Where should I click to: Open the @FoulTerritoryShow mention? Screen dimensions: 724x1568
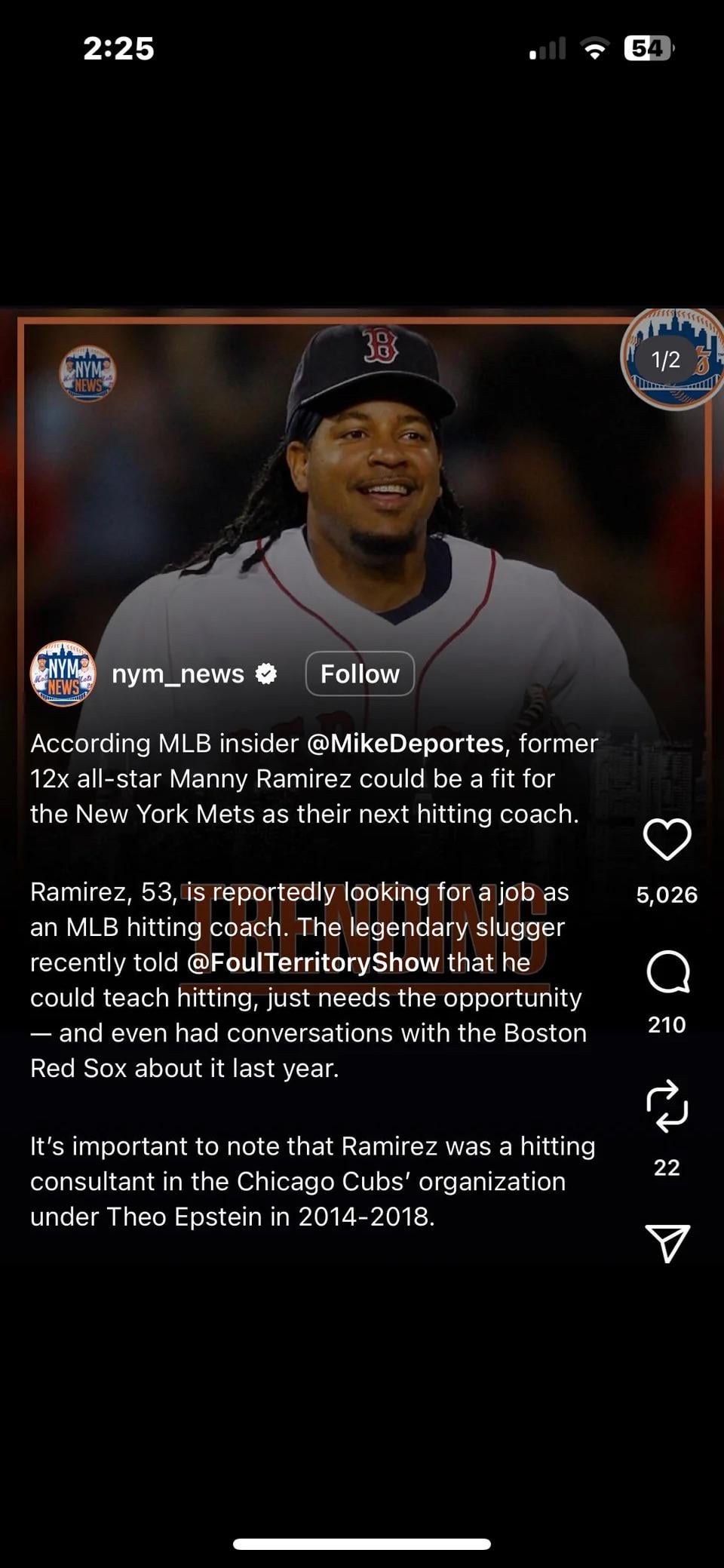click(x=313, y=962)
